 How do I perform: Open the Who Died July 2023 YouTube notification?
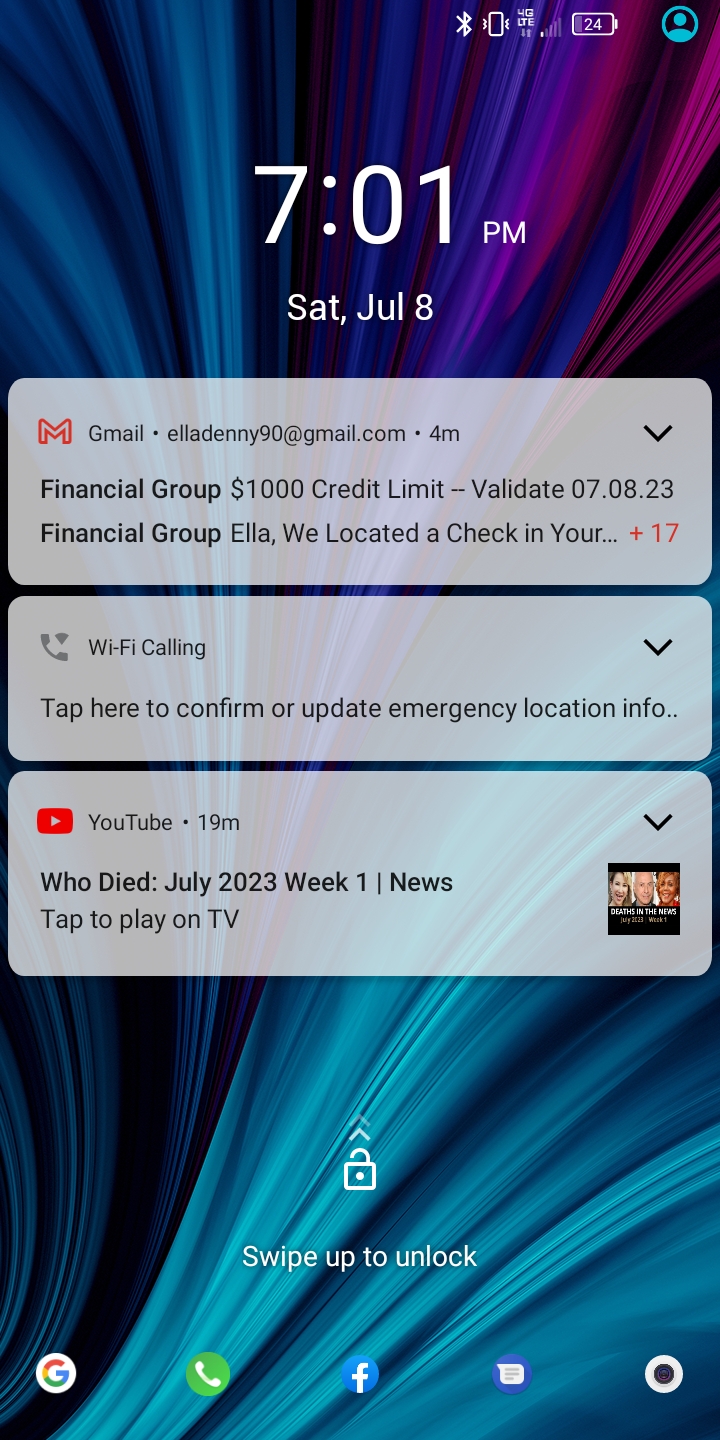[x=360, y=874]
